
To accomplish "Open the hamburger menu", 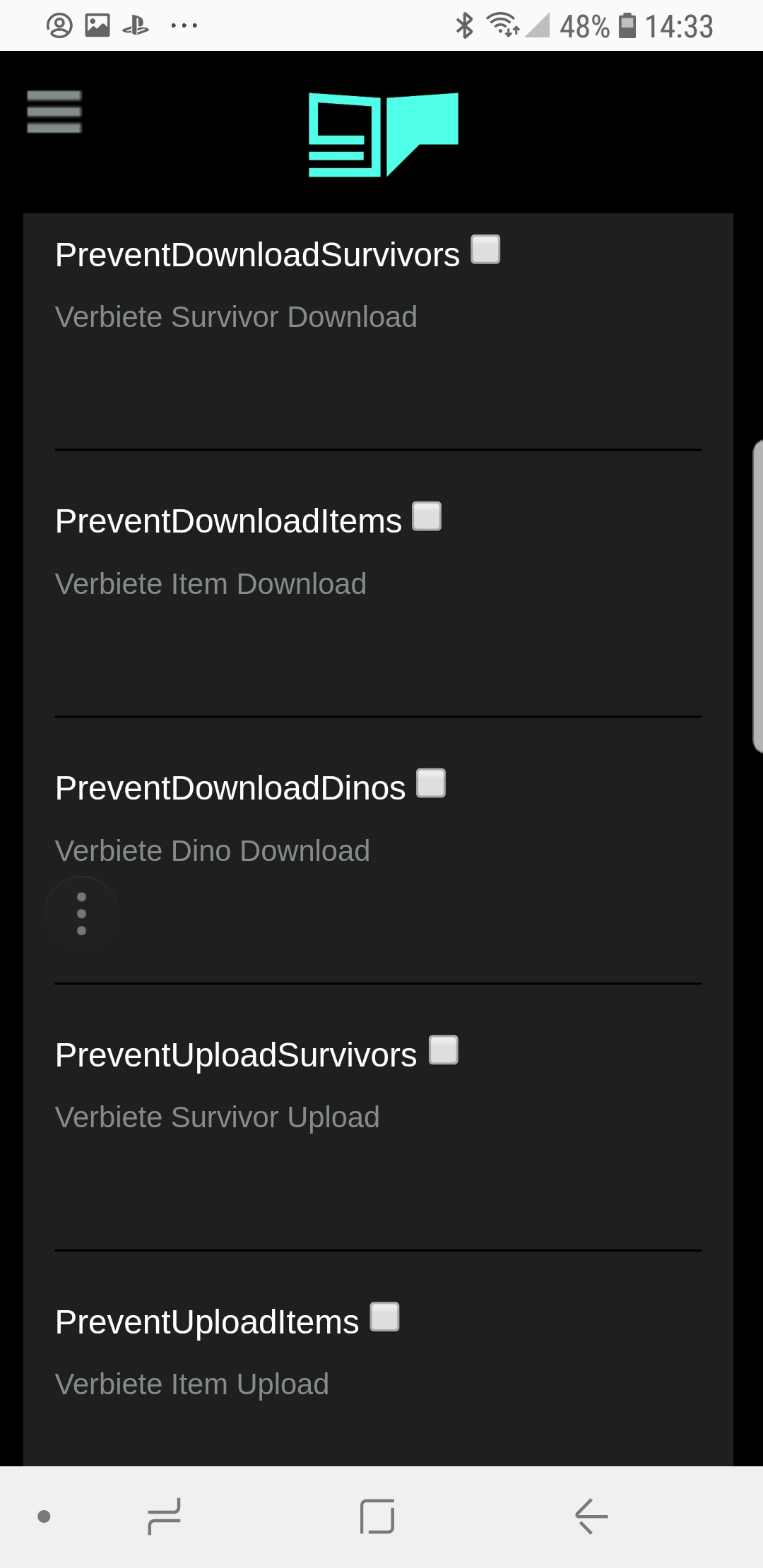I will coord(54,112).
